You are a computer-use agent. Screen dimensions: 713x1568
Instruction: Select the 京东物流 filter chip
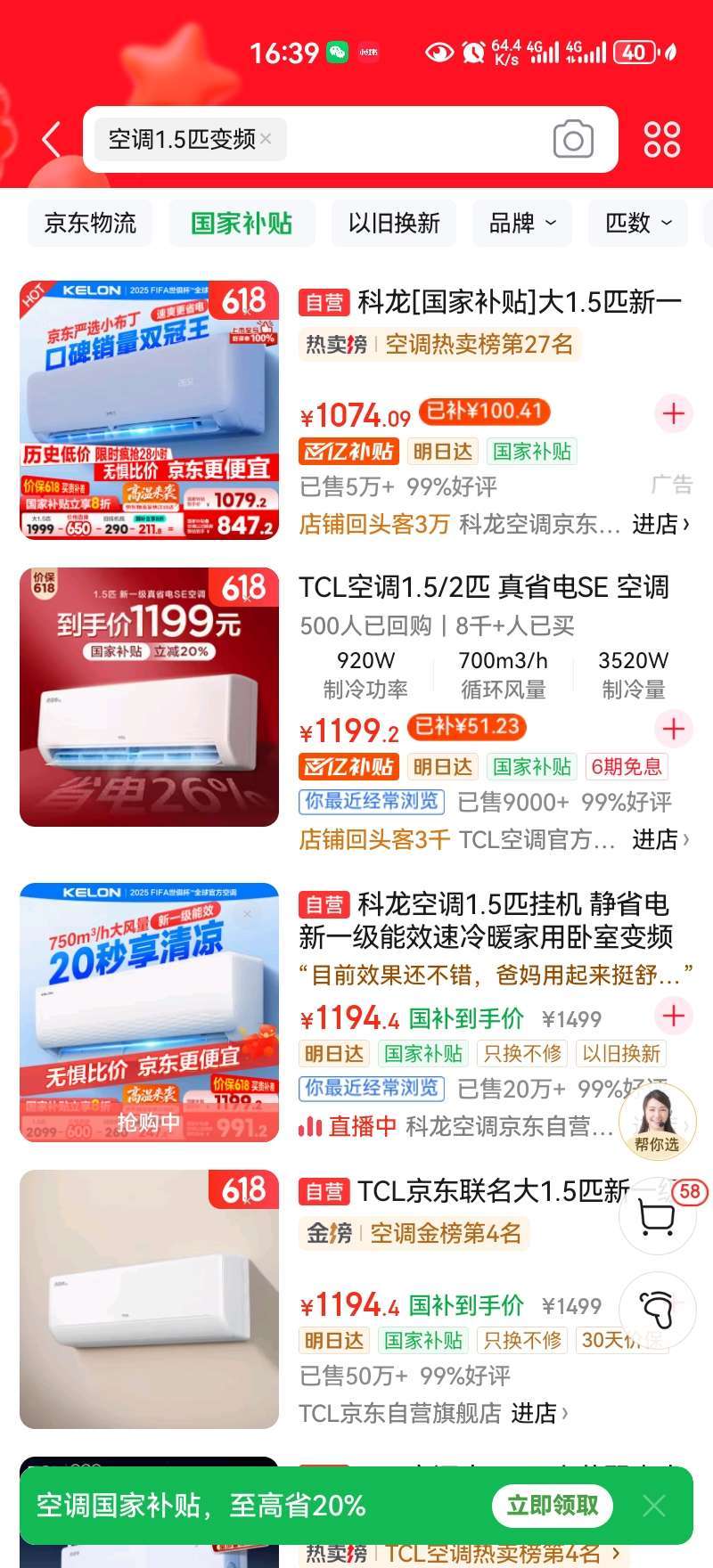90,223
